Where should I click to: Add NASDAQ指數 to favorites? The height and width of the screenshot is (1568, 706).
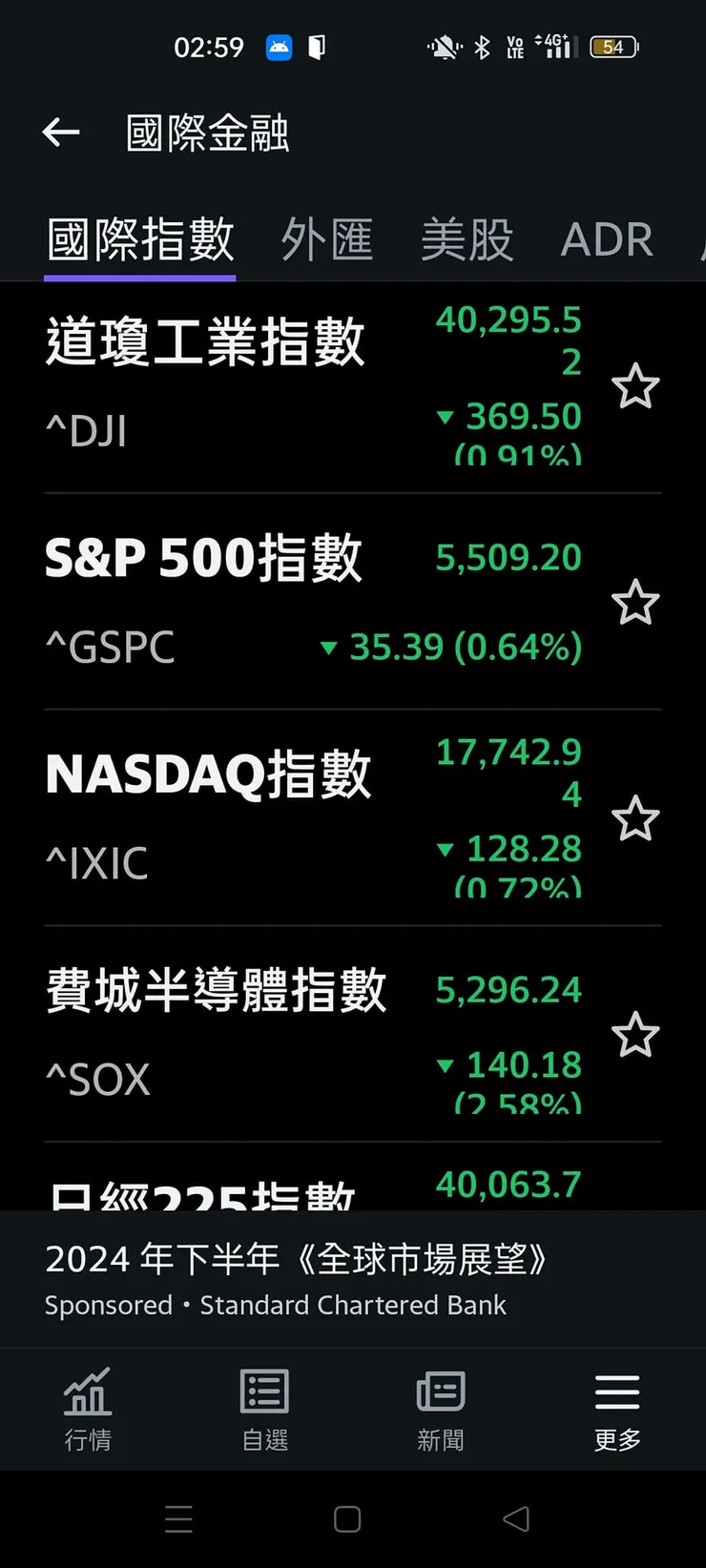[635, 819]
